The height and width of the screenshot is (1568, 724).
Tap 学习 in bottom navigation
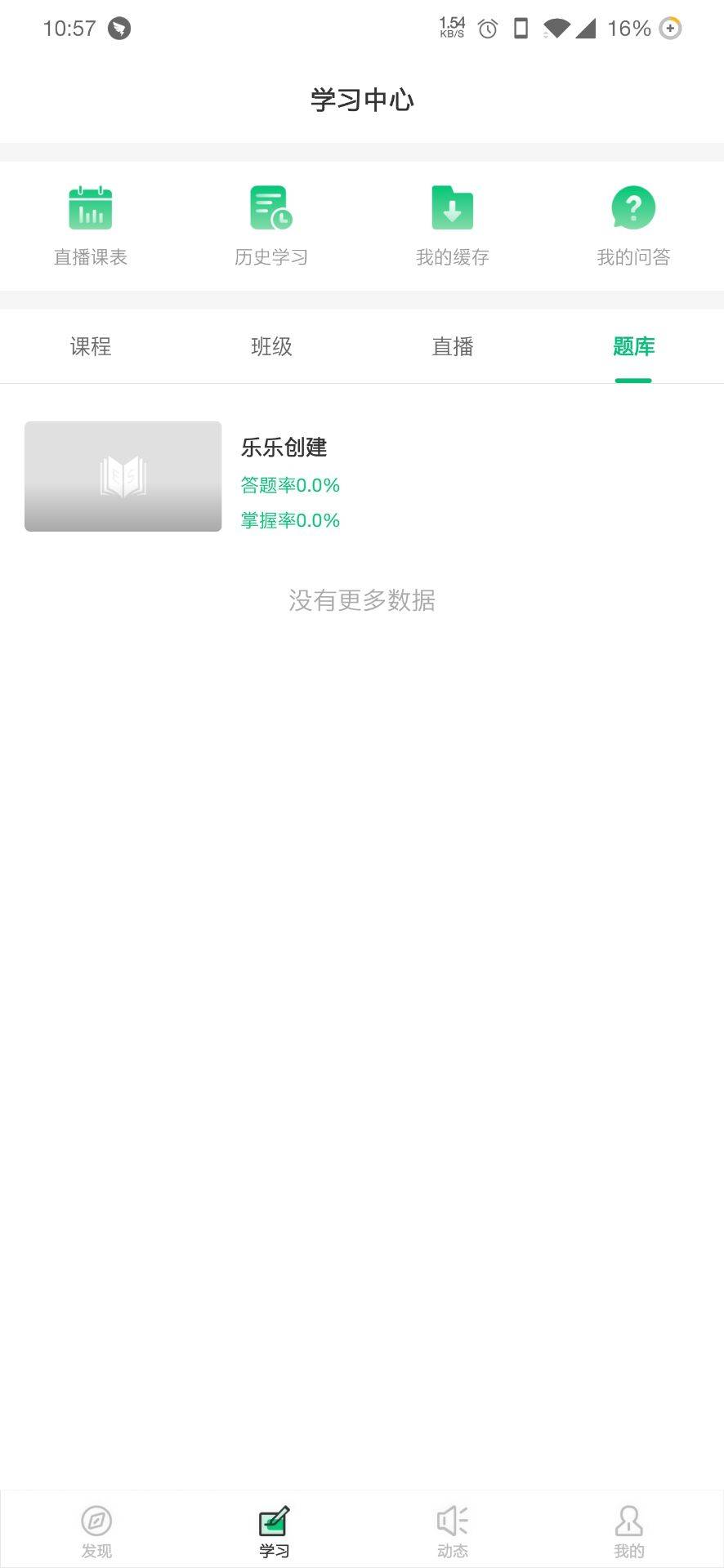275,1530
